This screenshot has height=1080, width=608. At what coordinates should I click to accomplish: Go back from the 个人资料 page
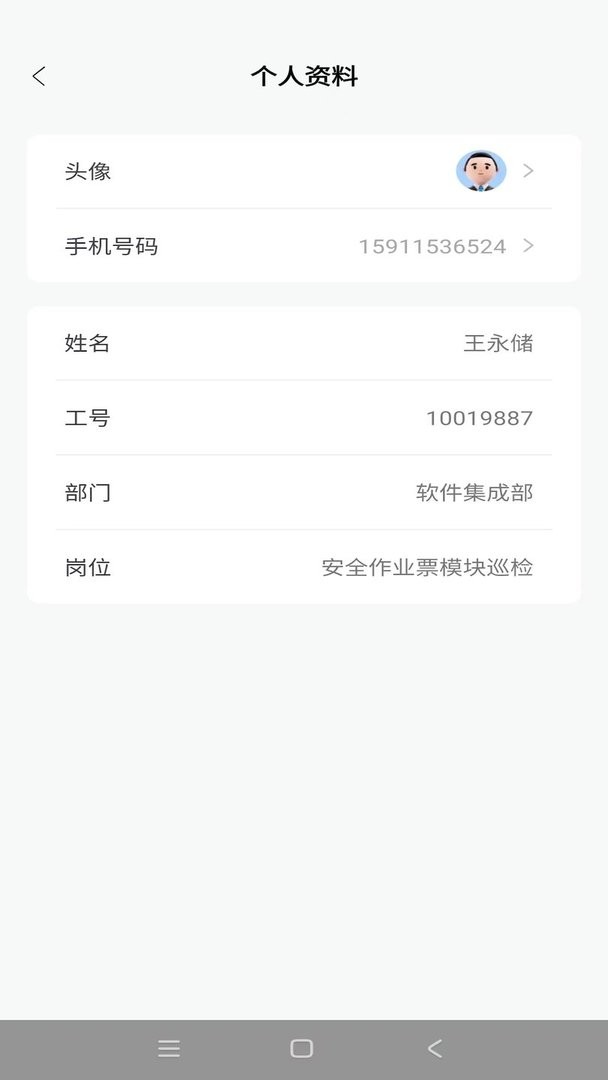tap(39, 76)
